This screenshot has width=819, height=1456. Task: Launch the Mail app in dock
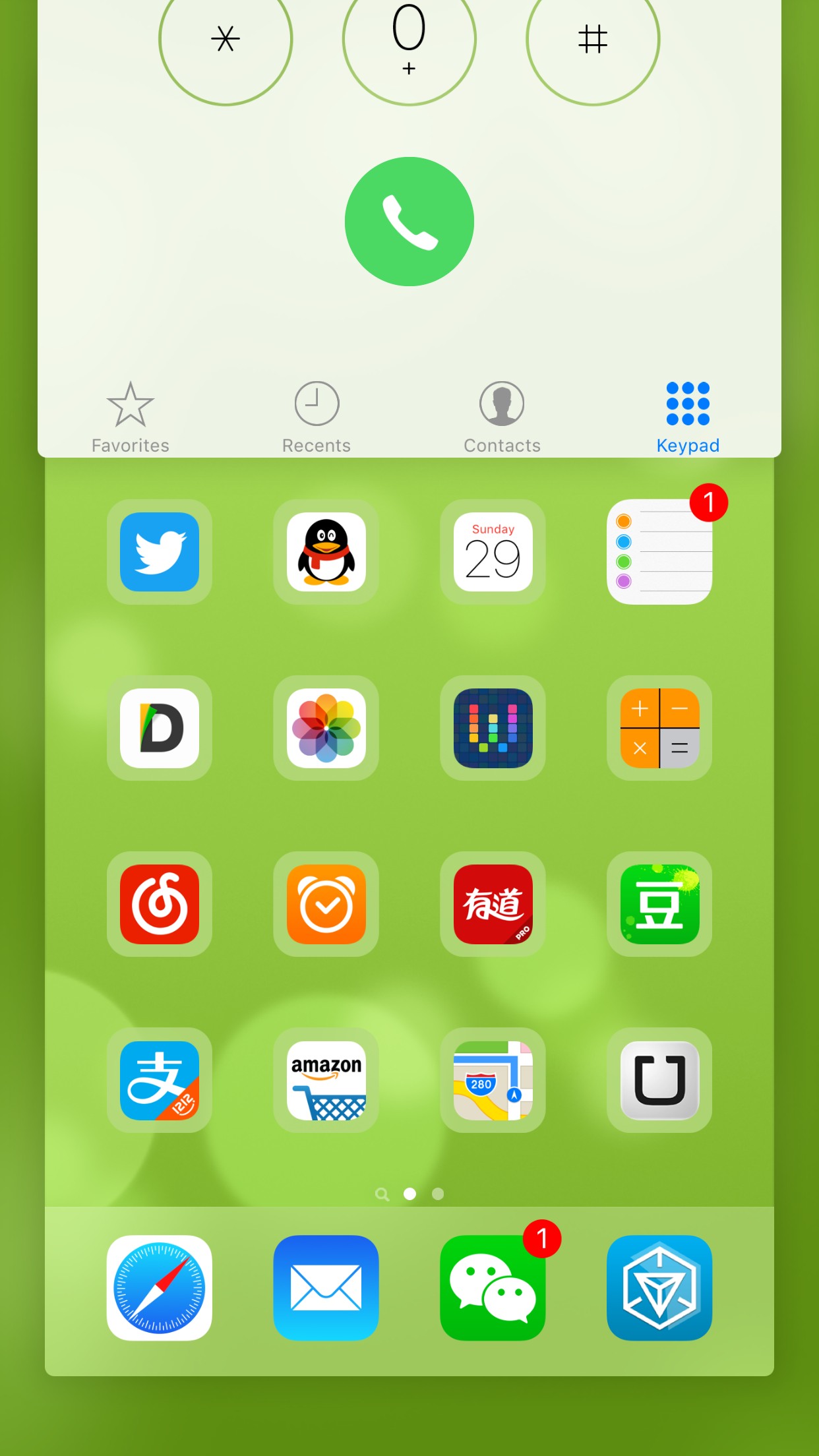pyautogui.click(x=326, y=1288)
